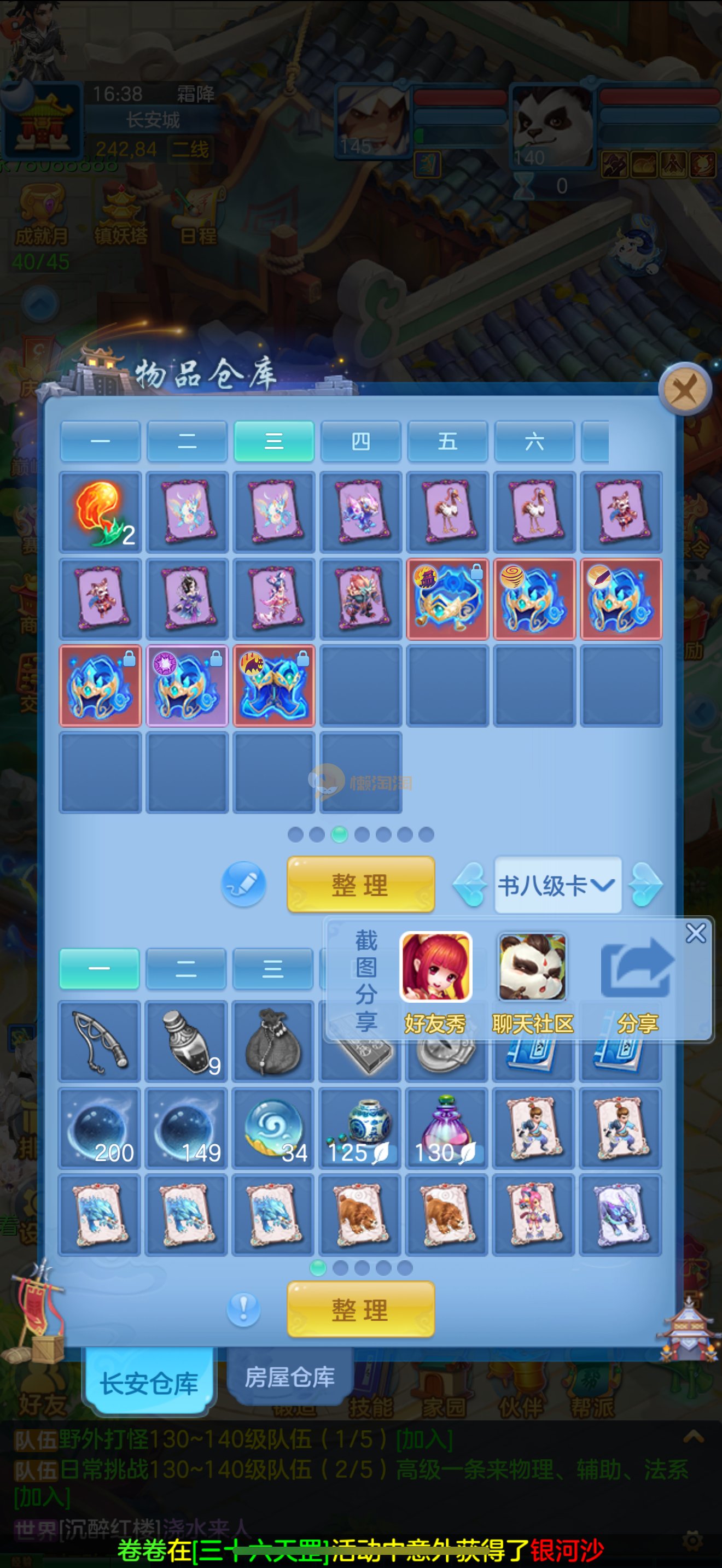Open the exclamation info icon
Viewport: 722px width, 1568px height.
pos(243,1309)
